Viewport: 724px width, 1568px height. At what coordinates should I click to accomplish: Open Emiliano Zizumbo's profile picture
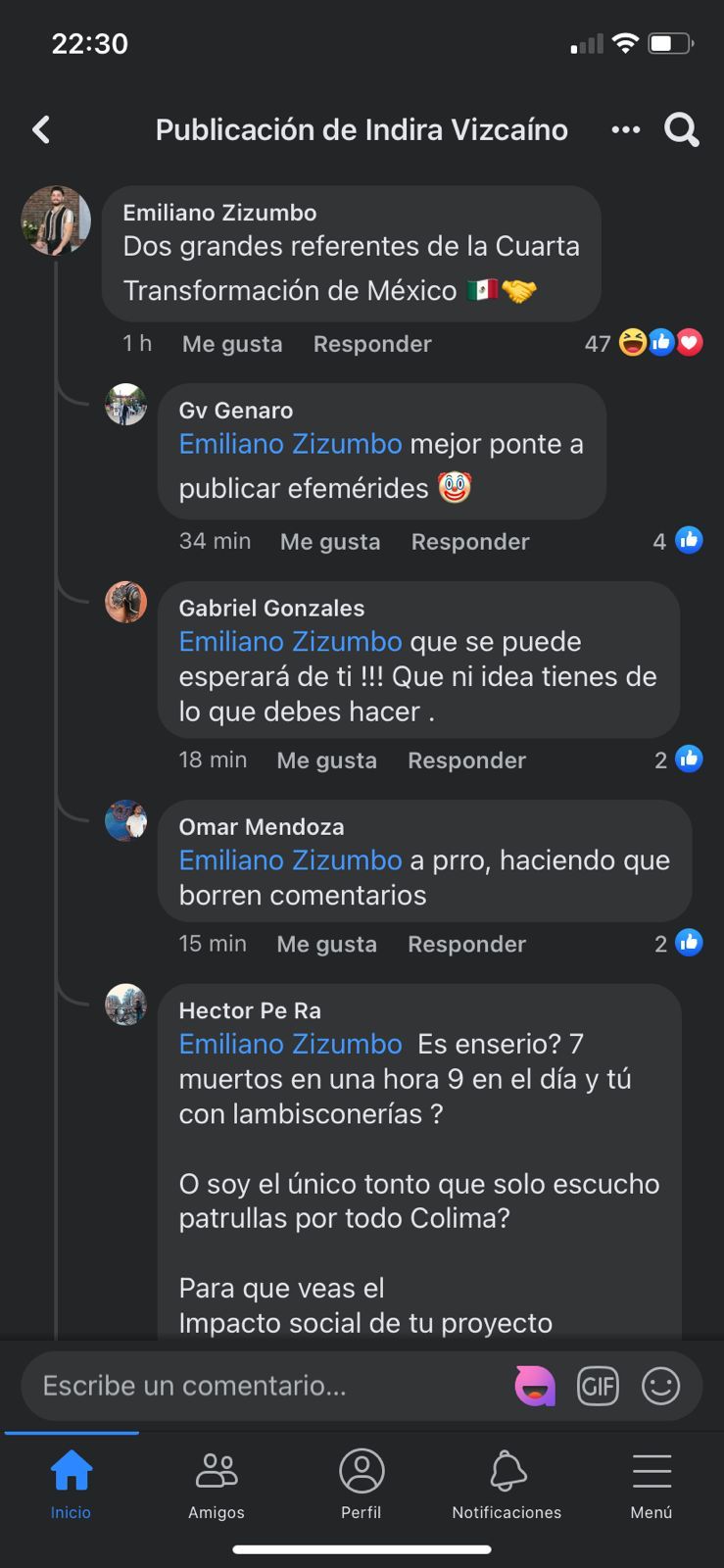tap(56, 220)
